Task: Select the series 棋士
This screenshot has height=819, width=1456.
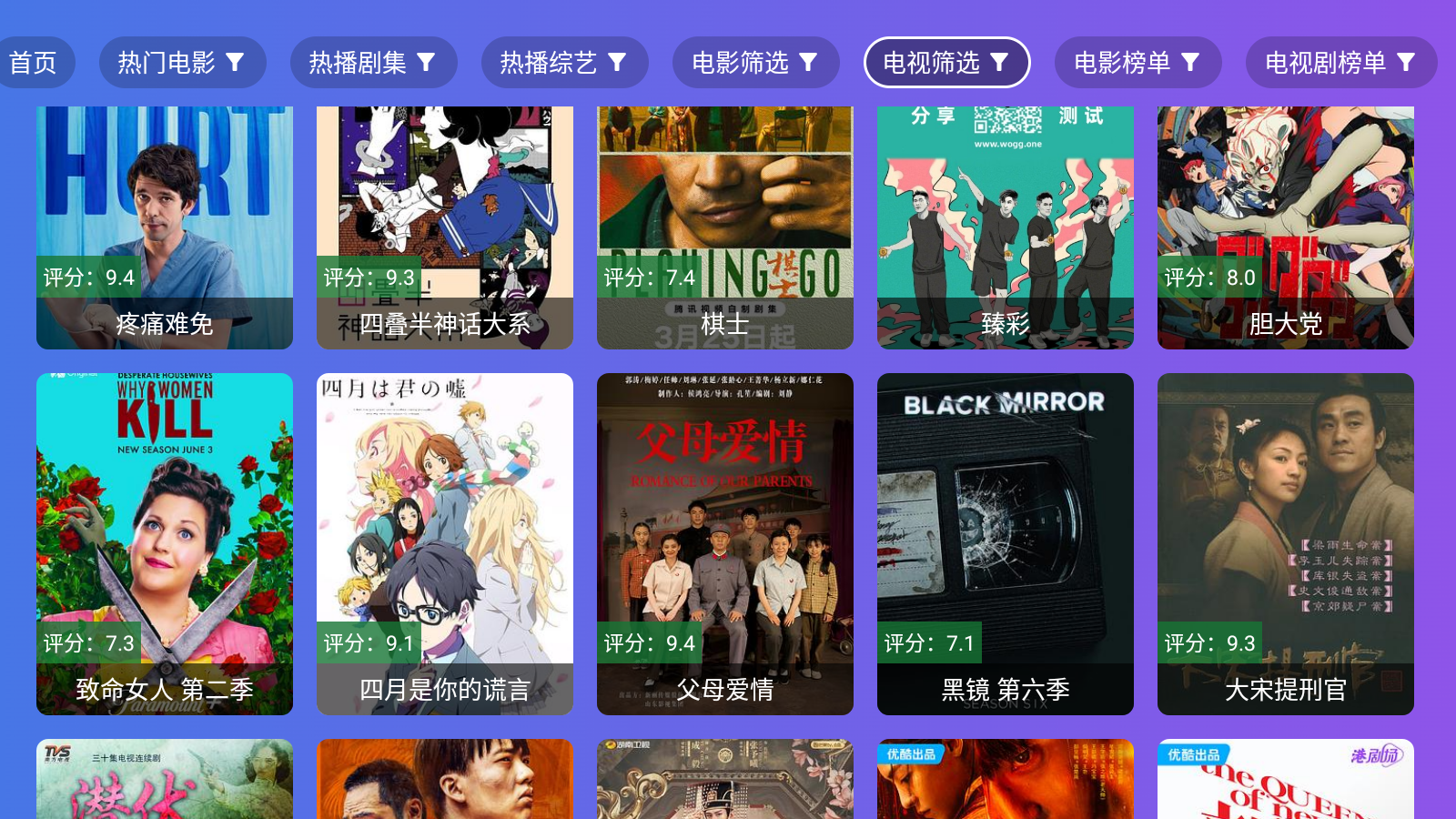Action: (725, 227)
